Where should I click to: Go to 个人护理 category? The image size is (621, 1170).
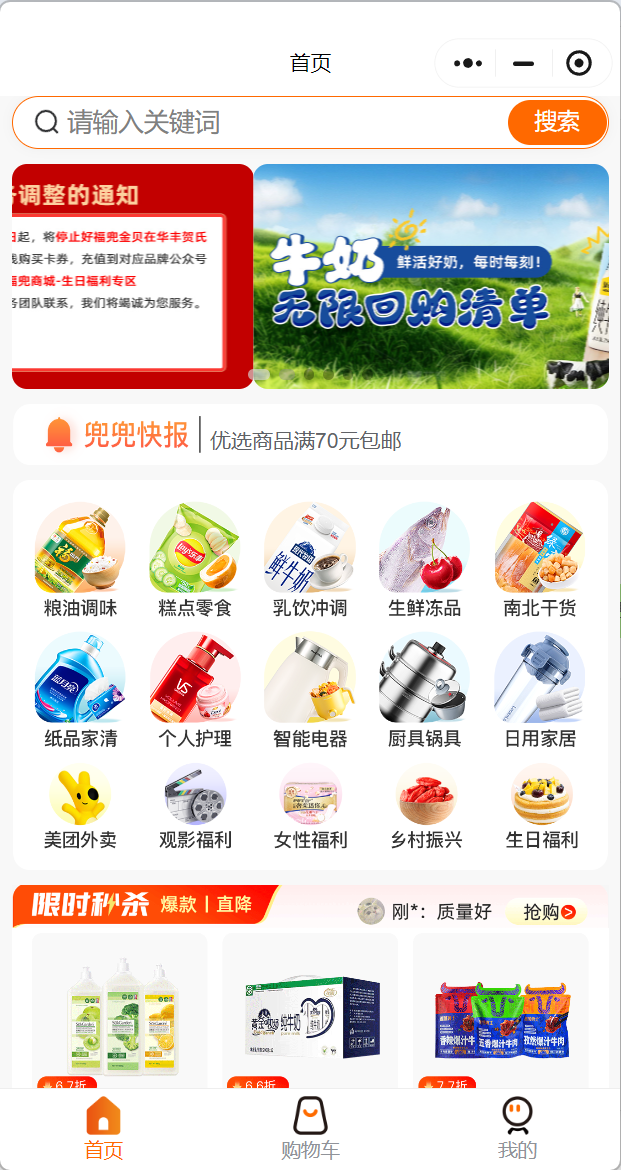[x=195, y=691]
